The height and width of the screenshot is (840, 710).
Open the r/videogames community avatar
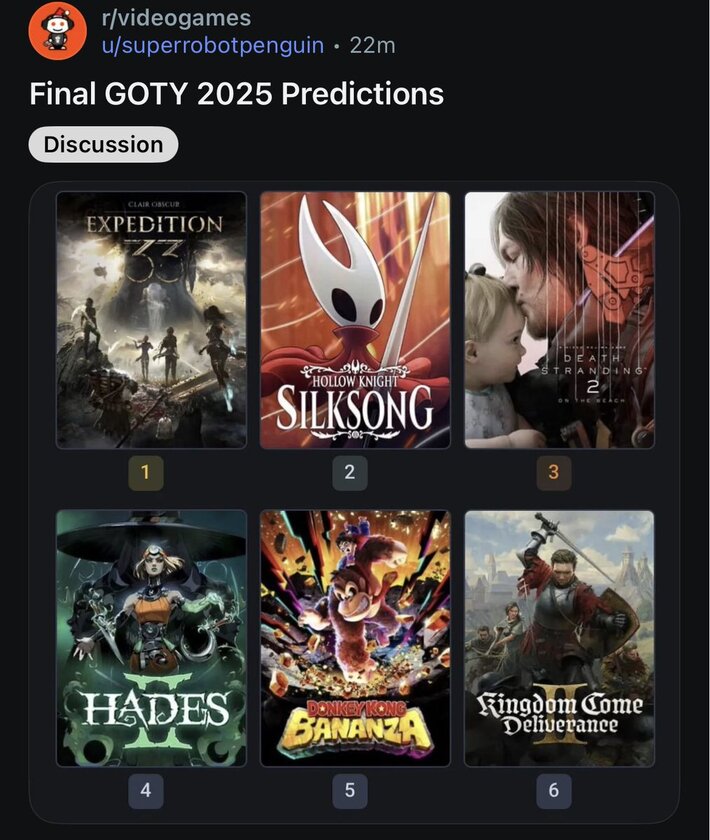58,32
